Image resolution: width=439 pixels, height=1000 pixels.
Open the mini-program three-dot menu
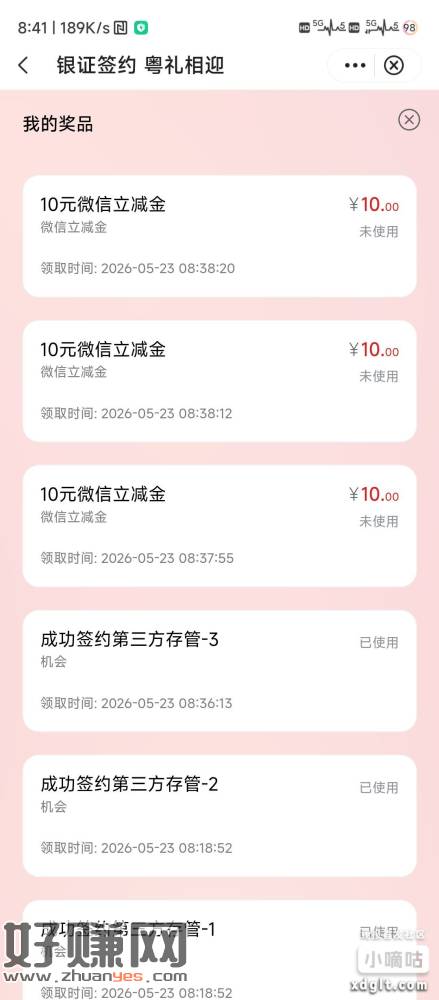click(x=355, y=65)
